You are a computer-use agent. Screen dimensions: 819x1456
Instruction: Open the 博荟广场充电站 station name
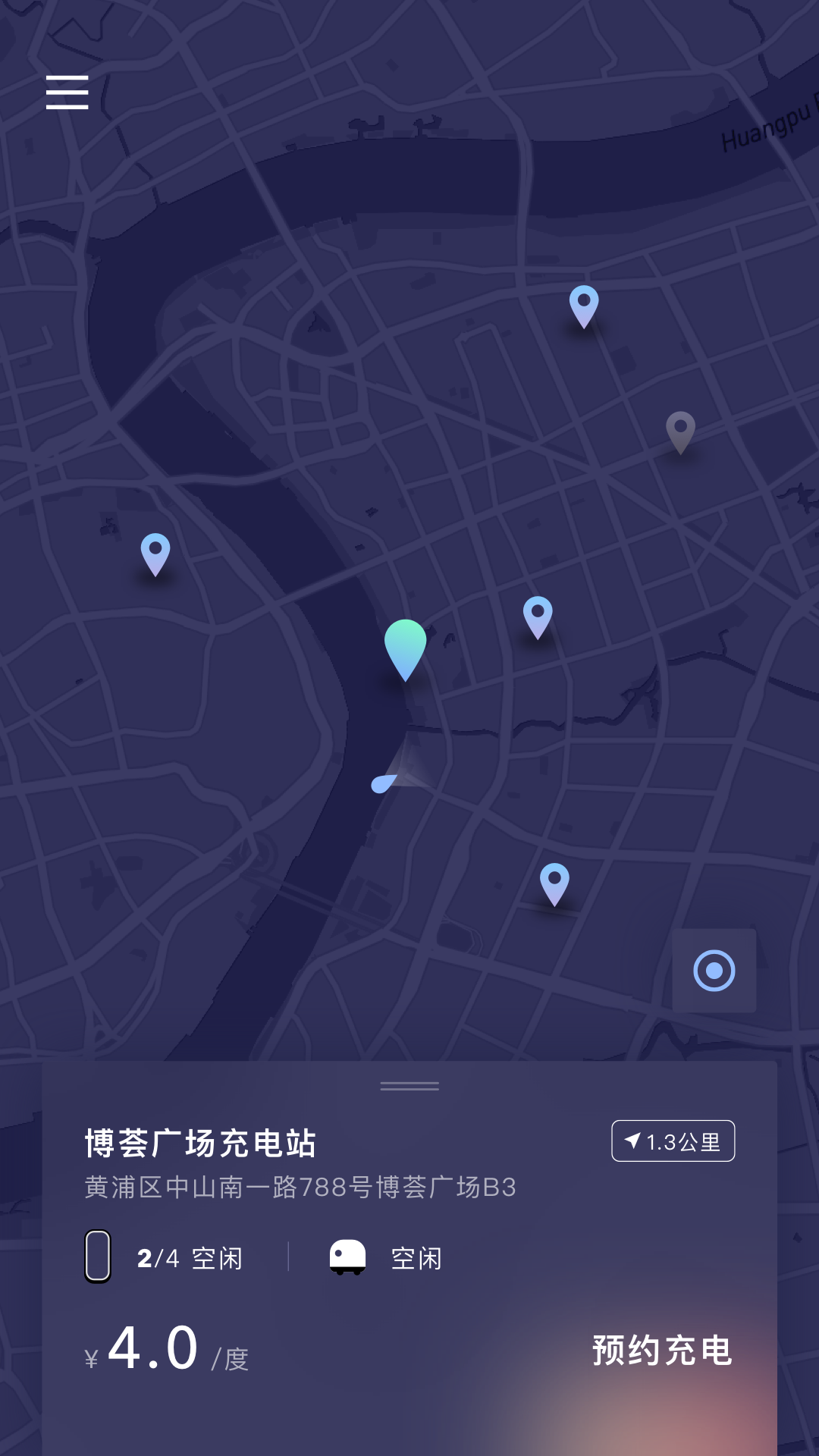[x=201, y=1141]
